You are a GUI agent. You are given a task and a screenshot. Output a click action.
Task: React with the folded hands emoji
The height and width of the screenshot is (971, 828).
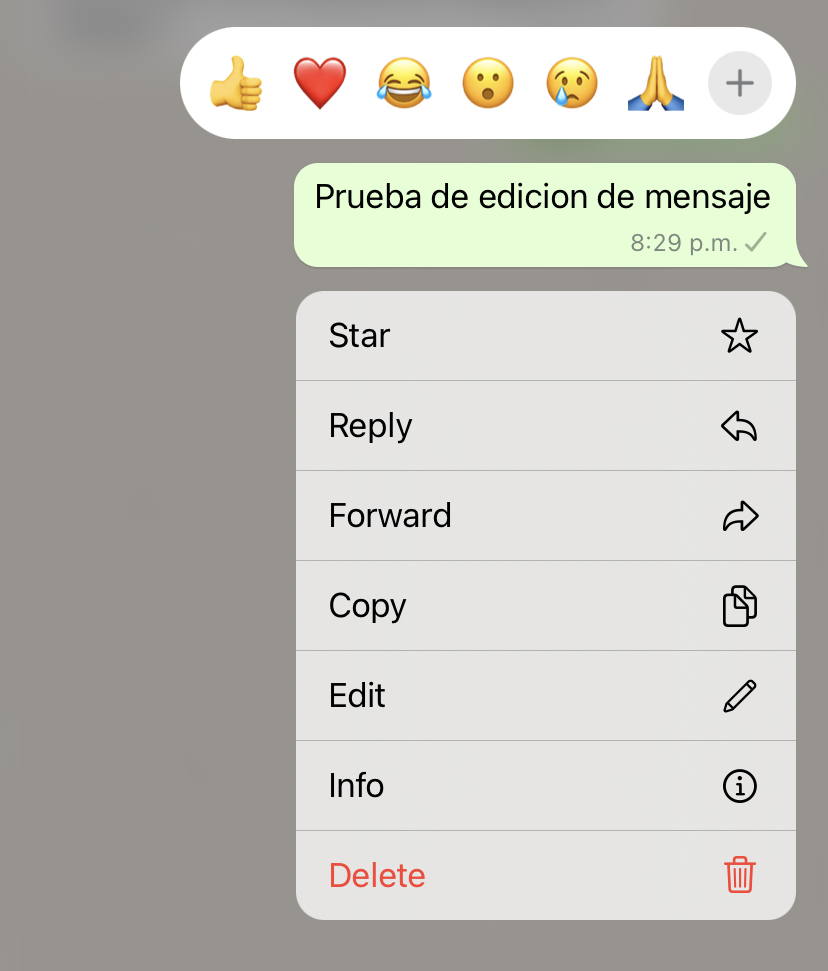(x=655, y=83)
